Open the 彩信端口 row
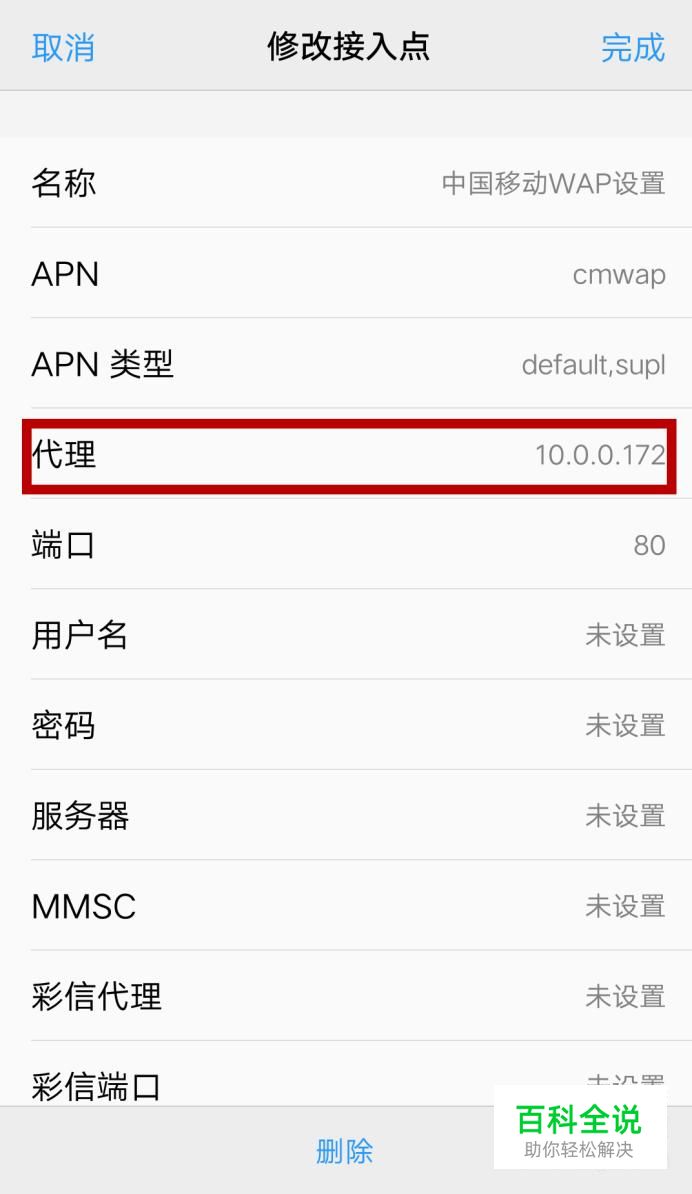692x1194 pixels. click(x=346, y=1074)
